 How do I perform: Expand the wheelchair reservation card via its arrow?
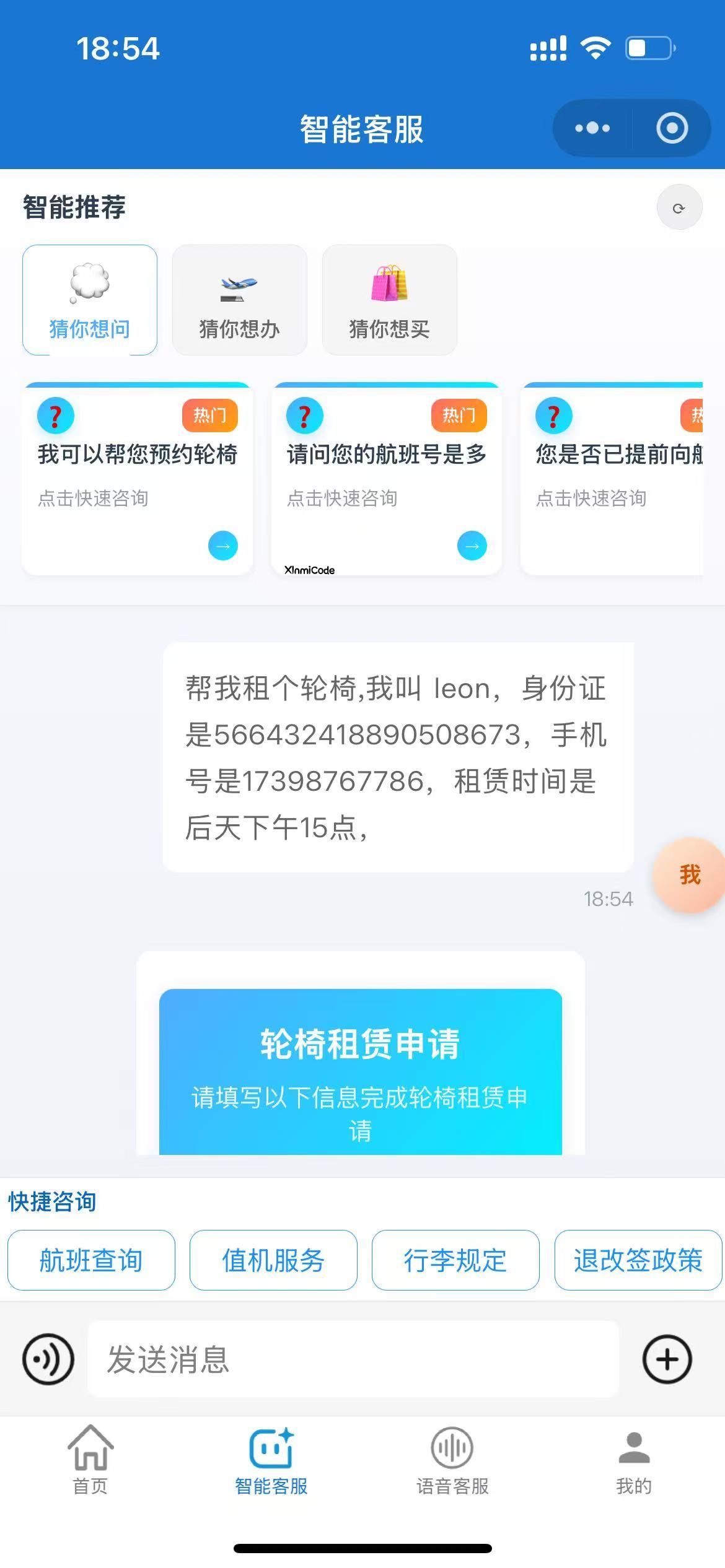(222, 546)
